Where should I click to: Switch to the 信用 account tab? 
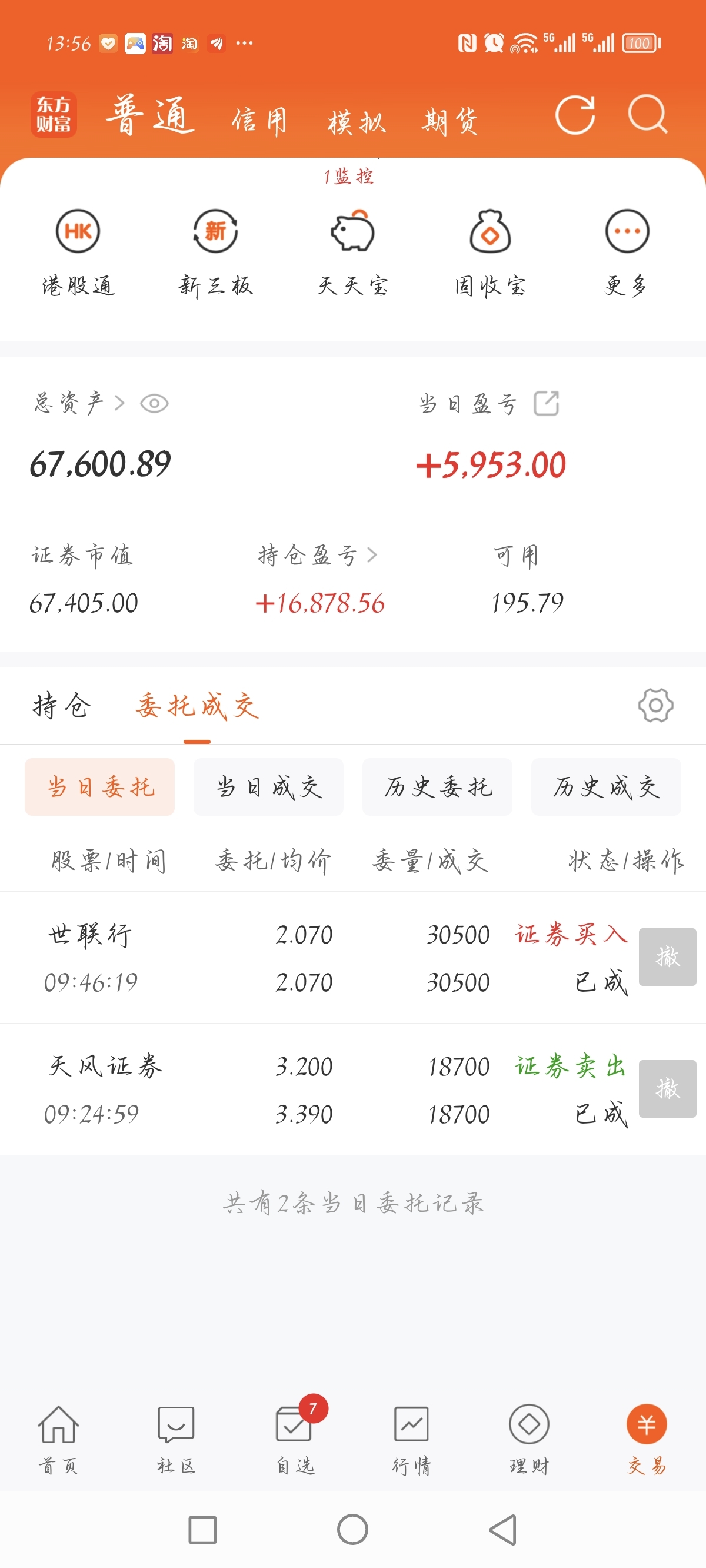click(x=260, y=121)
